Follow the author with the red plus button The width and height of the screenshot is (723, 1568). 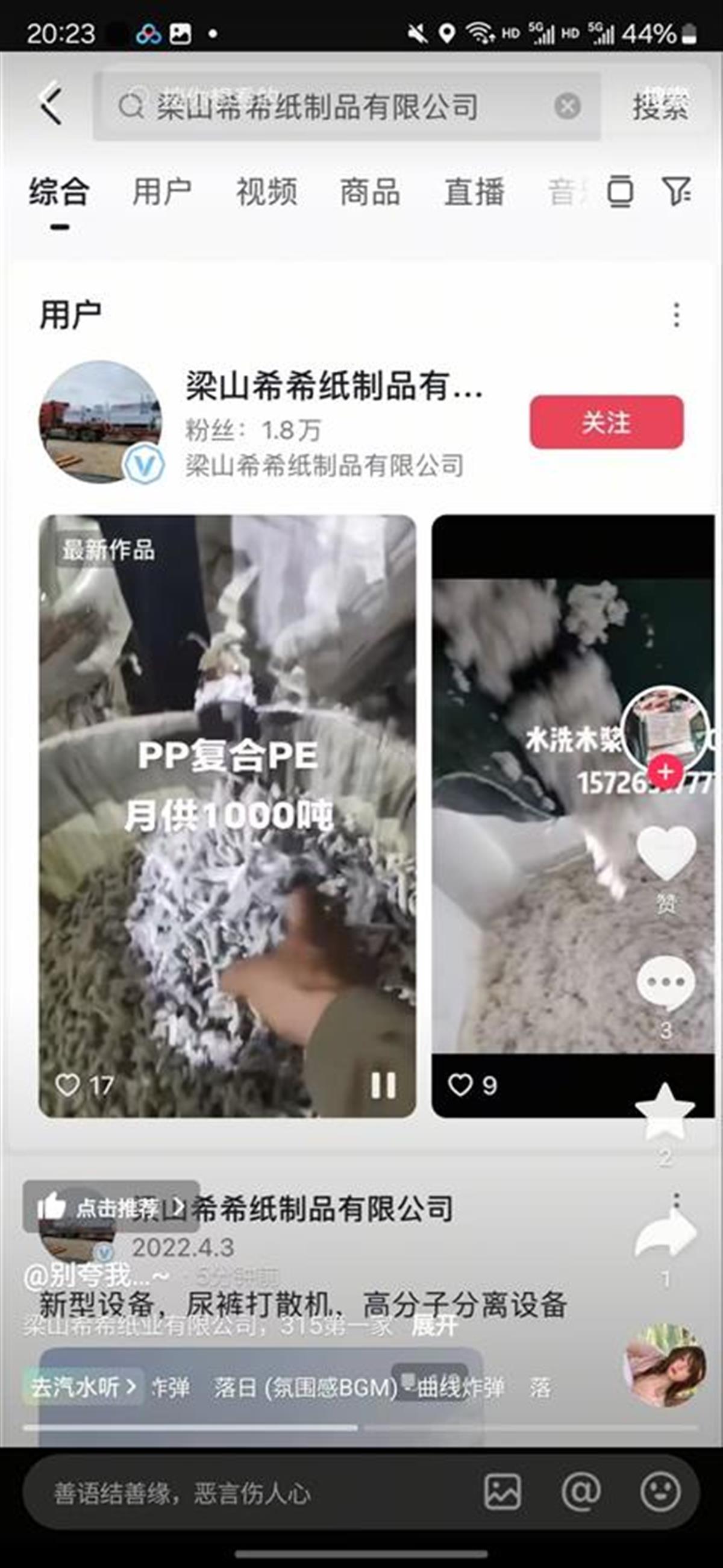pos(665,772)
